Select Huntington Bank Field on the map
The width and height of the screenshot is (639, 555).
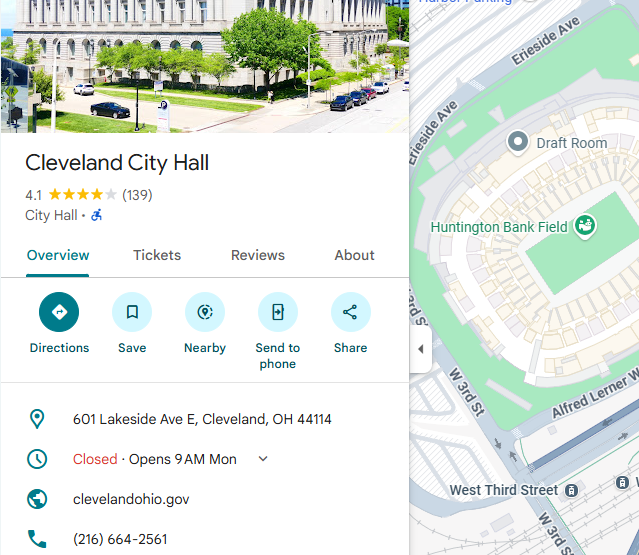(x=585, y=227)
